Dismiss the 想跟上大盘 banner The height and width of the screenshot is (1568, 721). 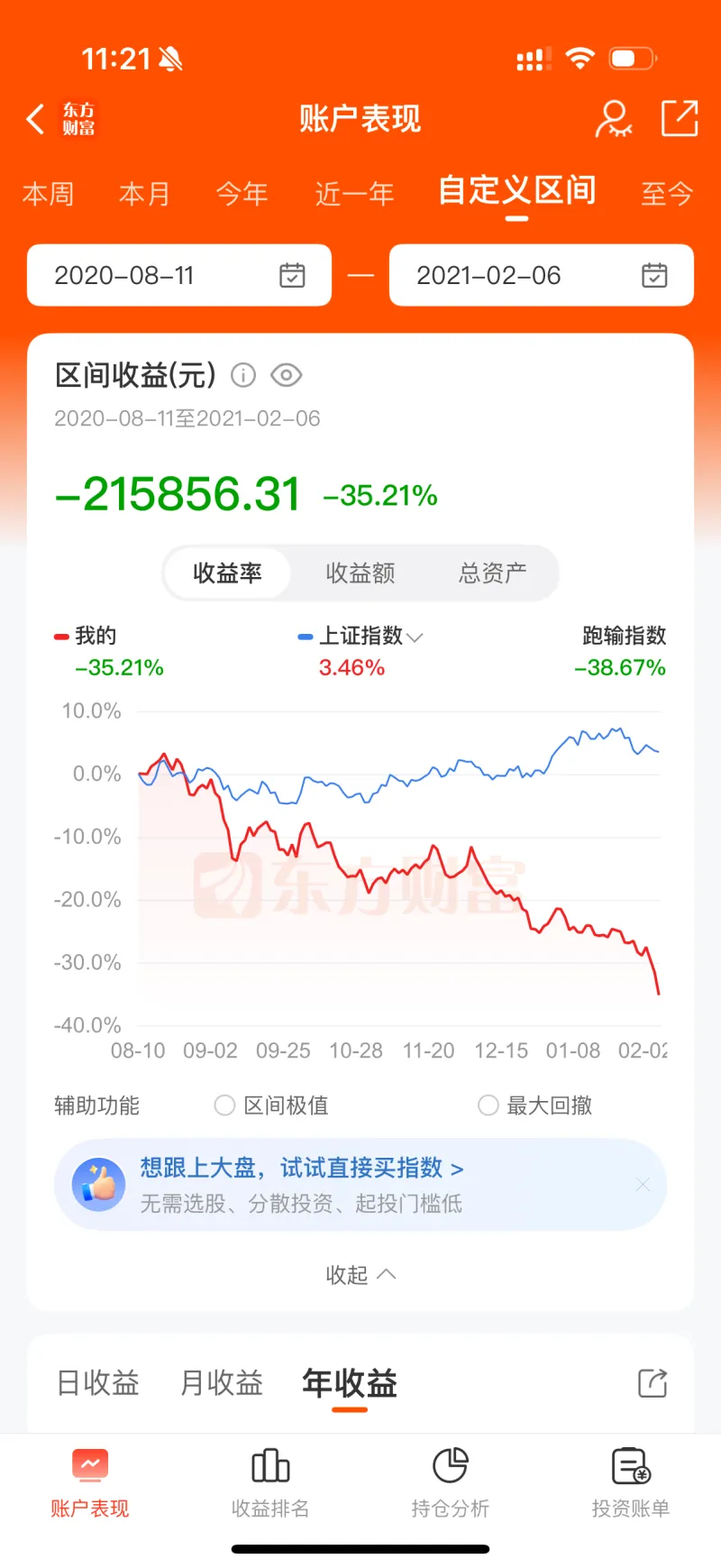click(643, 1185)
